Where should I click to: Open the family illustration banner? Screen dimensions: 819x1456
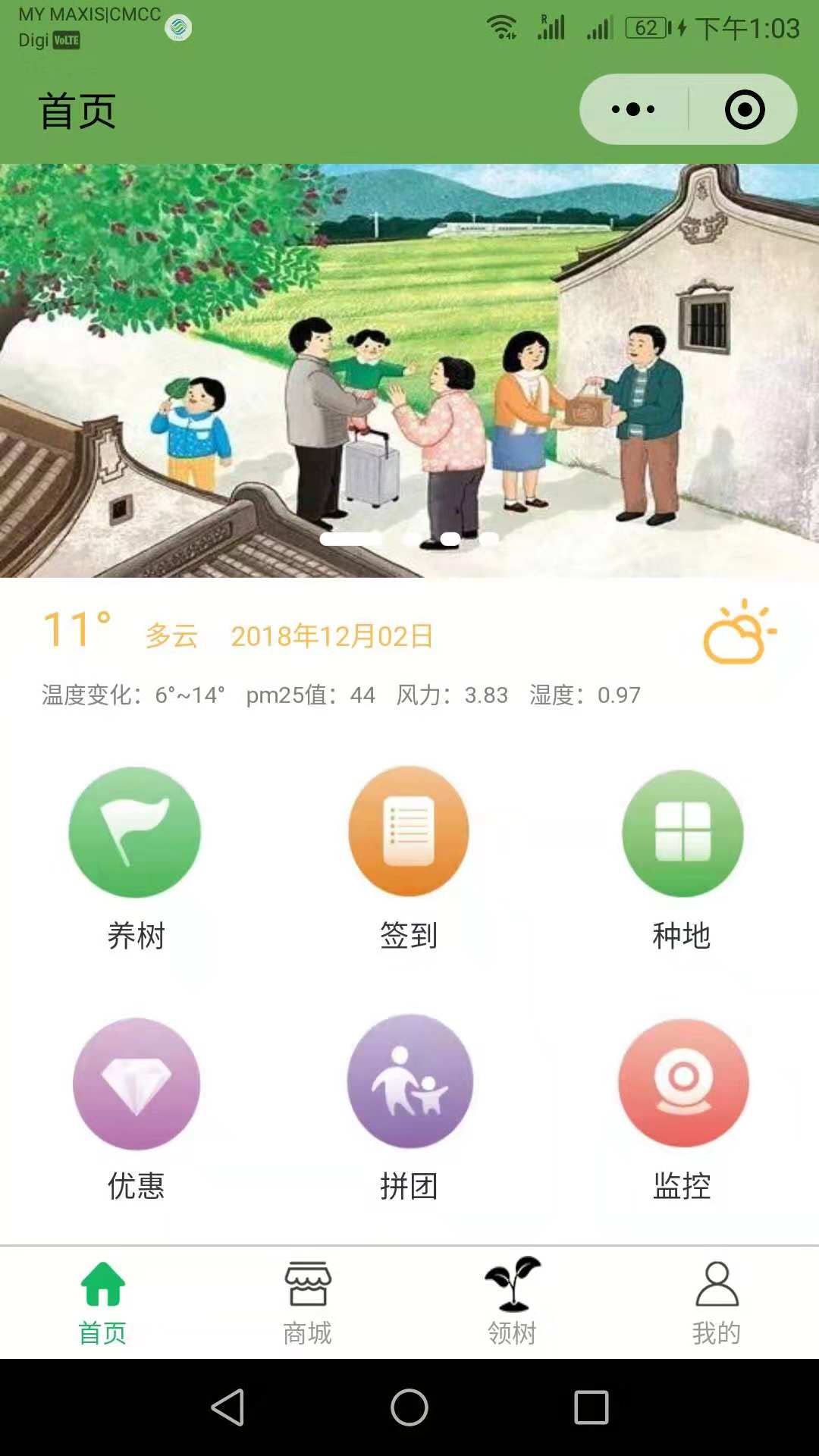click(409, 371)
